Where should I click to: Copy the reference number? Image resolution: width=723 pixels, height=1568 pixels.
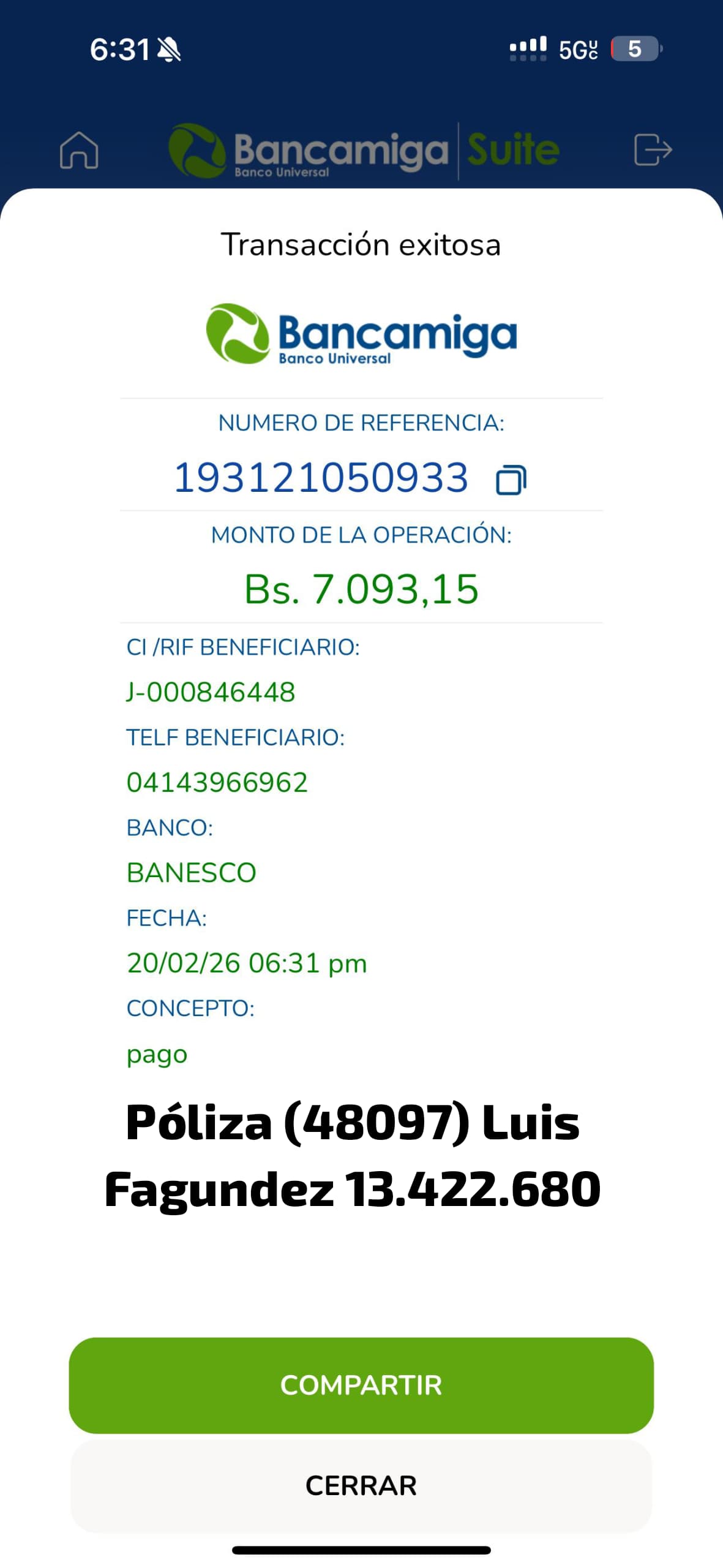511,480
